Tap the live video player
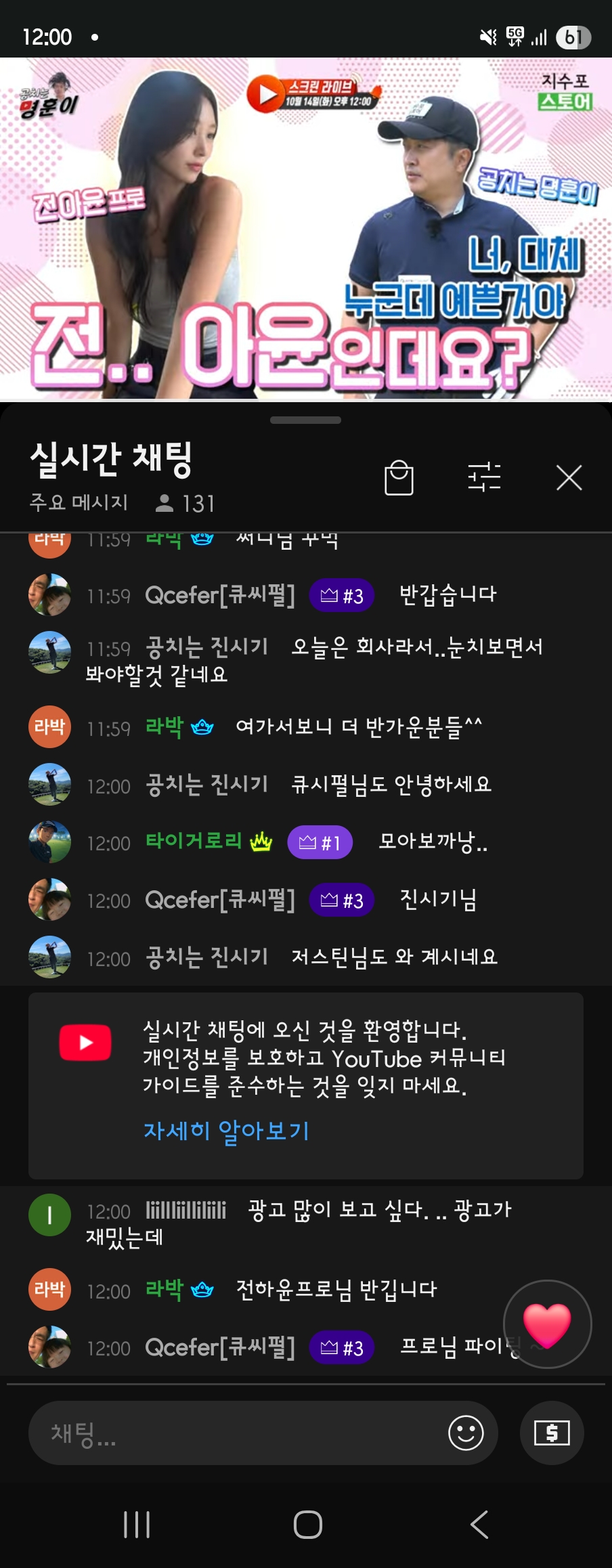Image resolution: width=612 pixels, height=1568 pixels. (x=306, y=228)
